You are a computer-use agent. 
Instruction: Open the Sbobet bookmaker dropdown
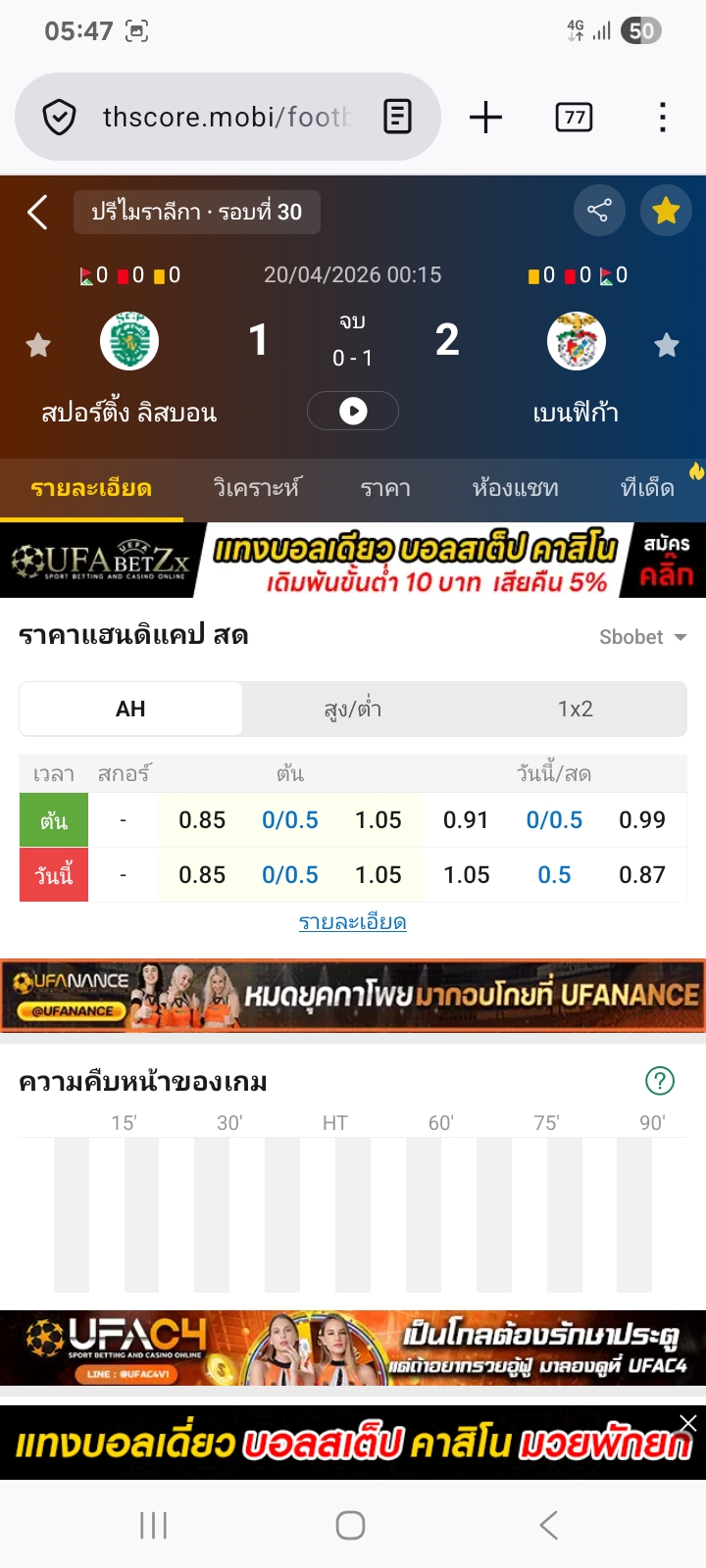(642, 637)
